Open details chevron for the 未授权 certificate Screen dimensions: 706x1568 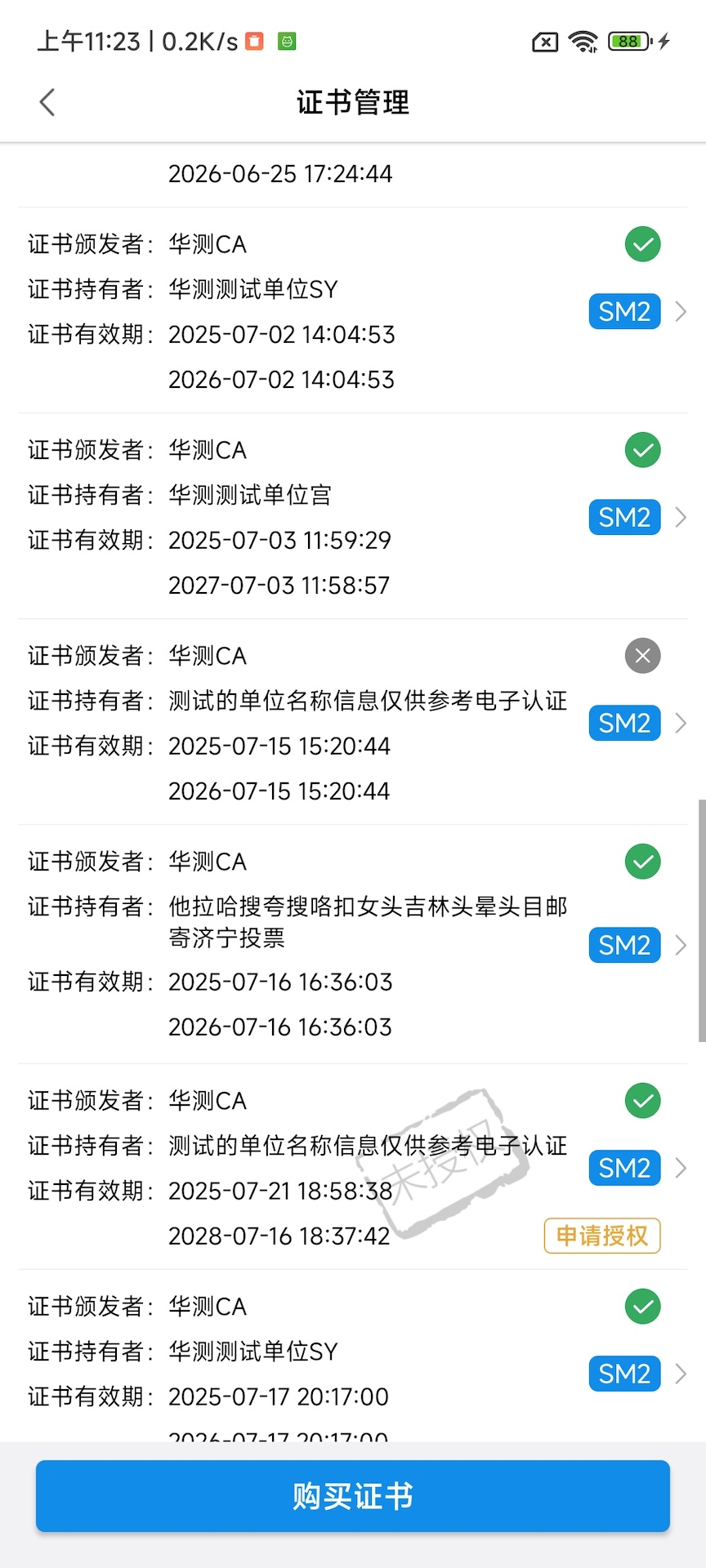[682, 1168]
